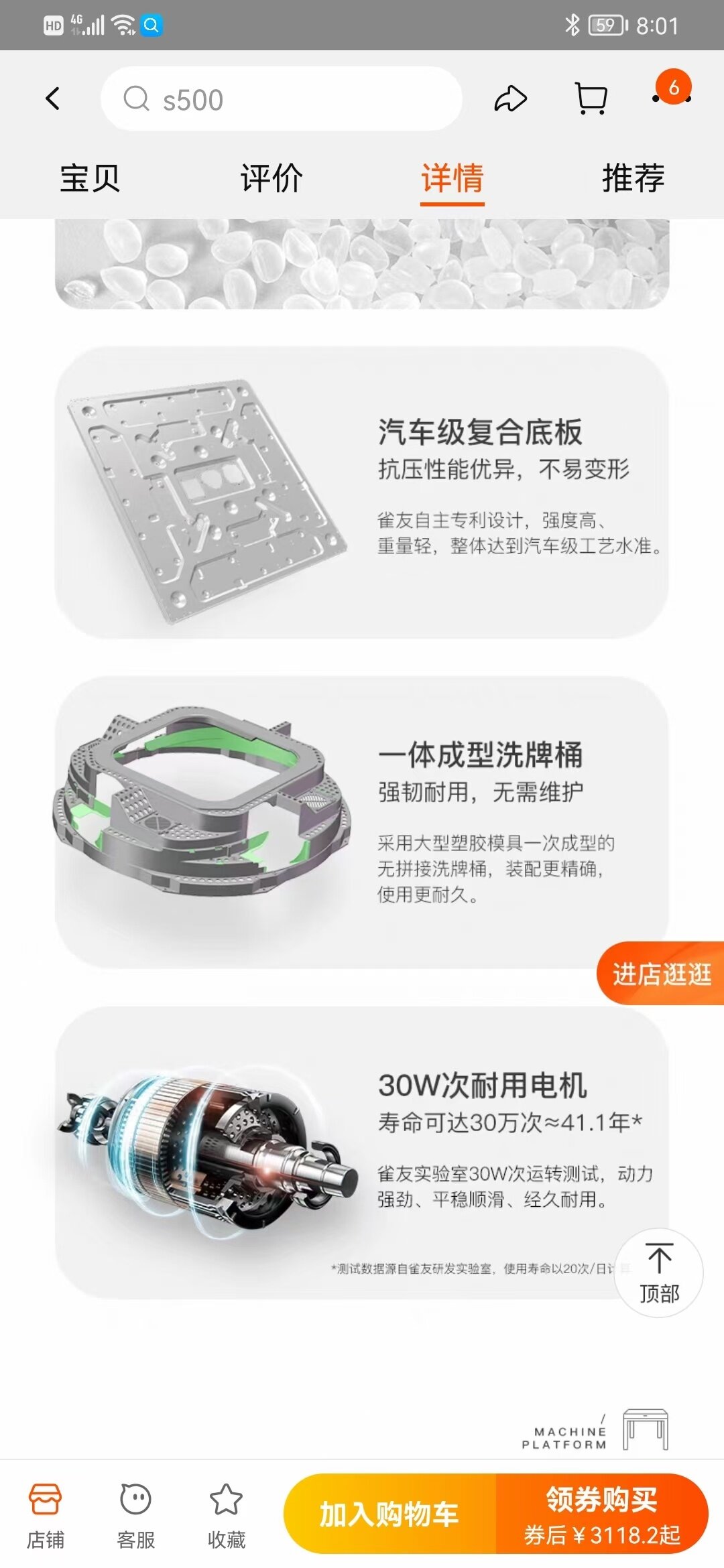724x1568 pixels.
Task: Switch to the 宝贝 tab
Action: (x=90, y=178)
